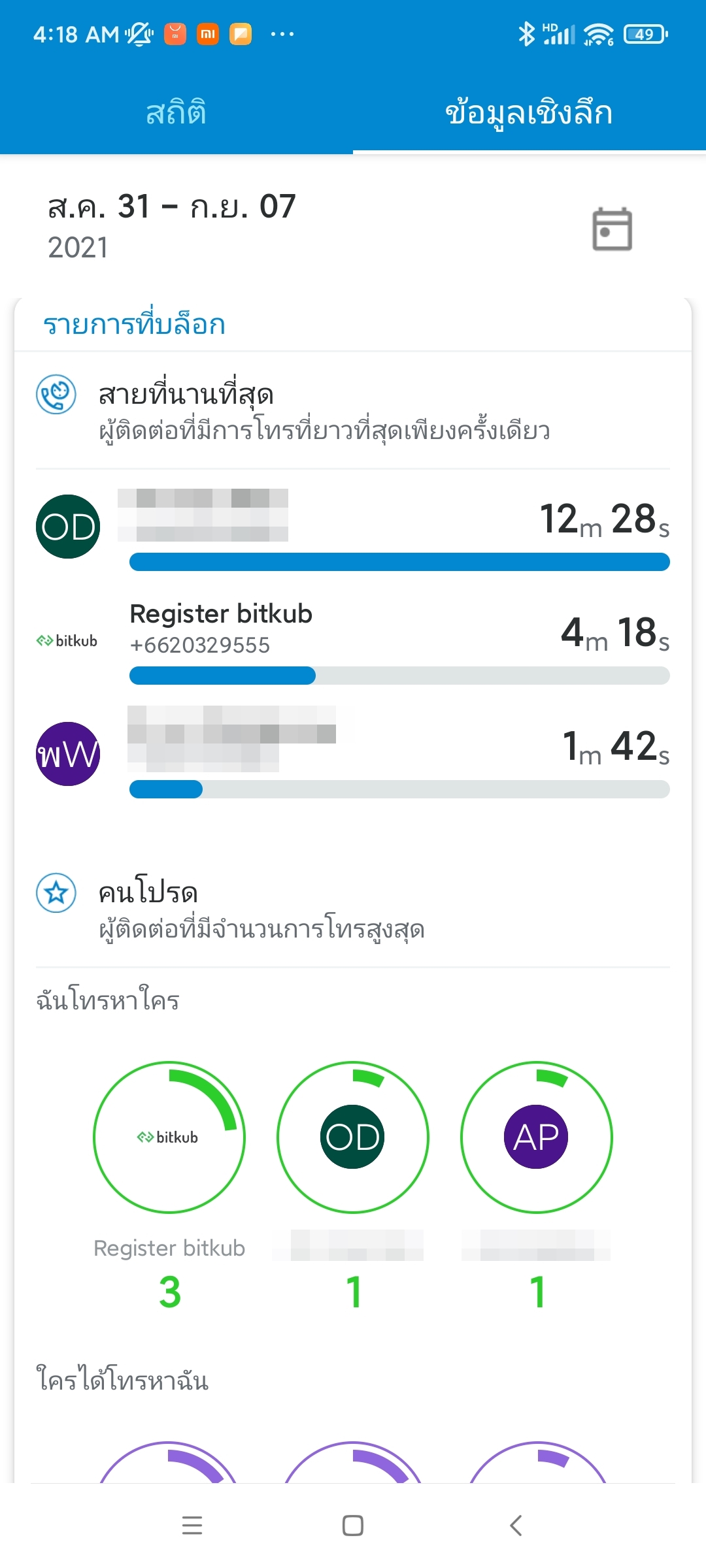This screenshot has height=1568, width=706.
Task: Open the OD contact with 12m 28s call
Action: 353,528
